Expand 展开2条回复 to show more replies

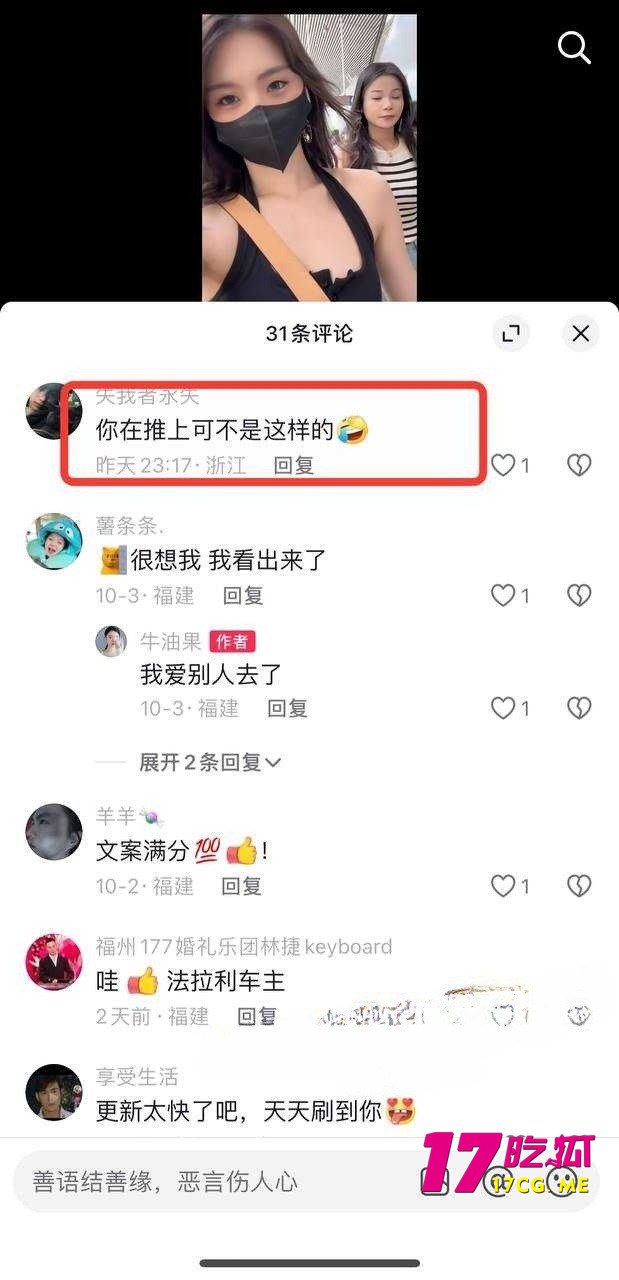click(210, 762)
